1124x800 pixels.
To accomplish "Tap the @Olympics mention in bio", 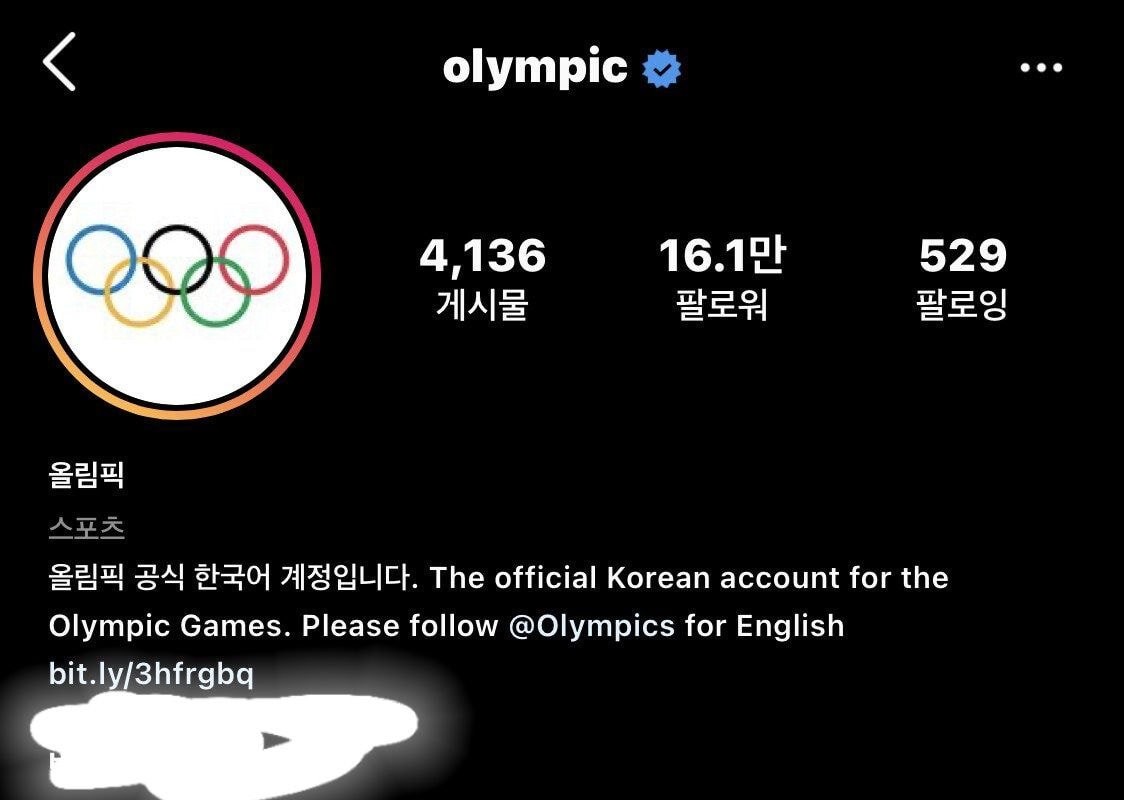I will pyautogui.click(x=592, y=626).
